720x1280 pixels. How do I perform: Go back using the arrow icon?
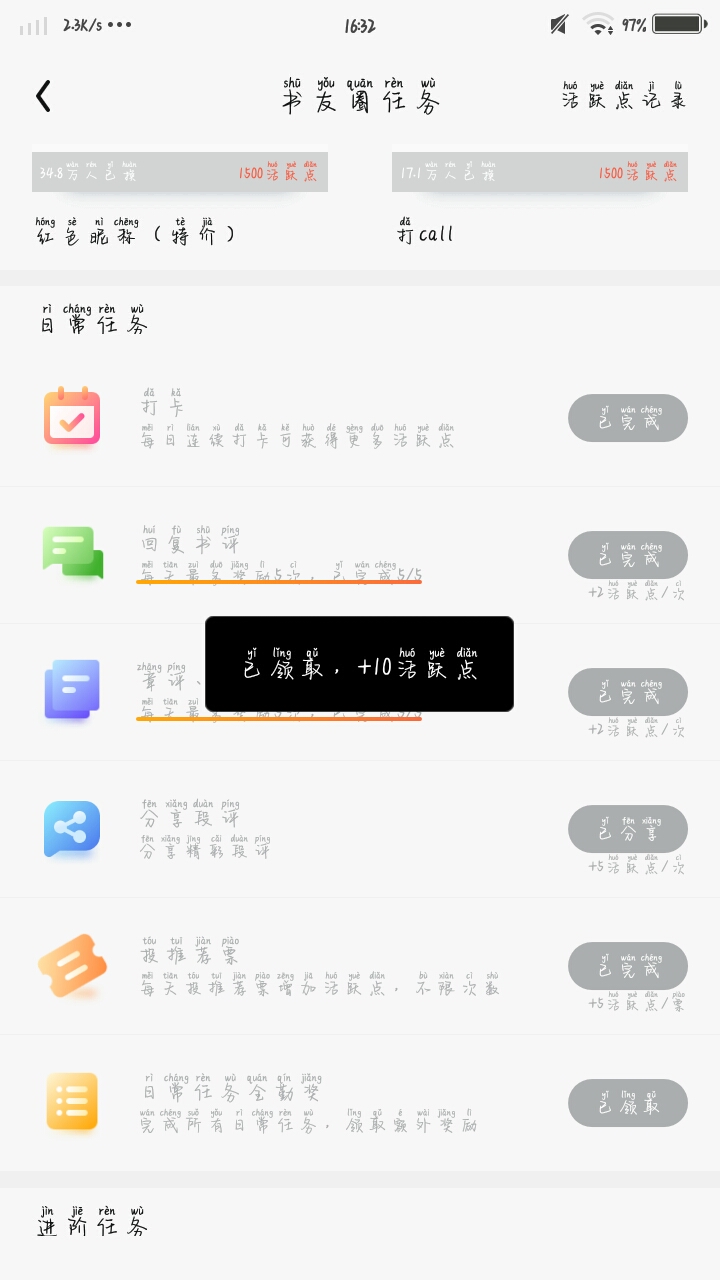(43, 96)
